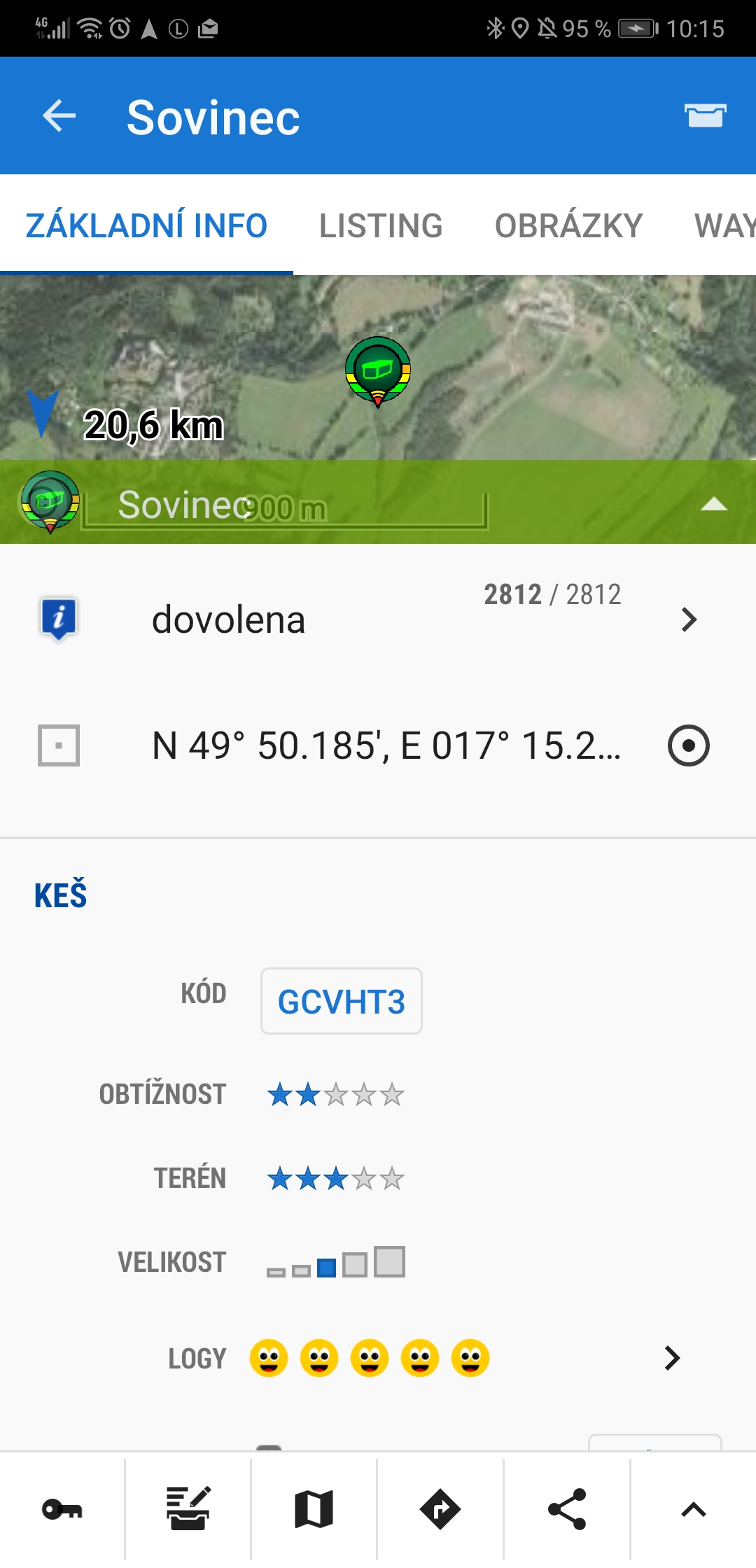The image size is (756, 1568).
Task: Go back using the arrow icon
Action: coord(59,115)
